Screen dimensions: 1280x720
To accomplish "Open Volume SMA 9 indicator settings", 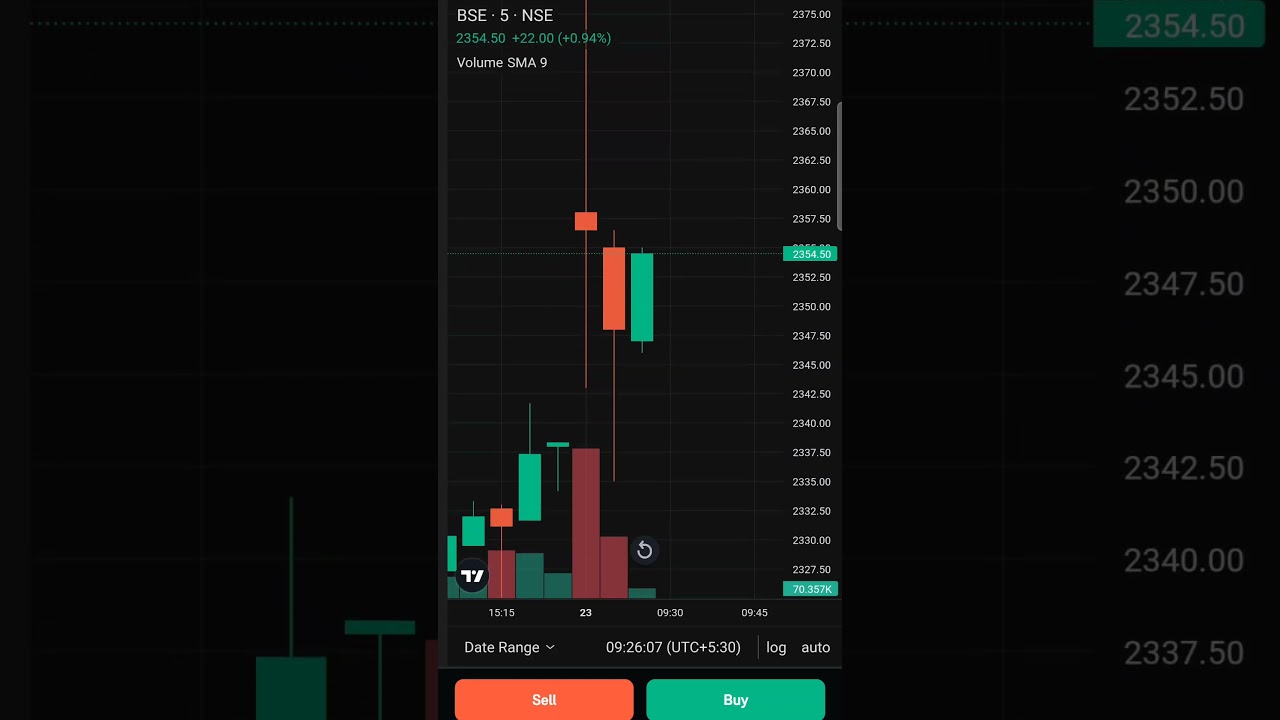I will [502, 62].
